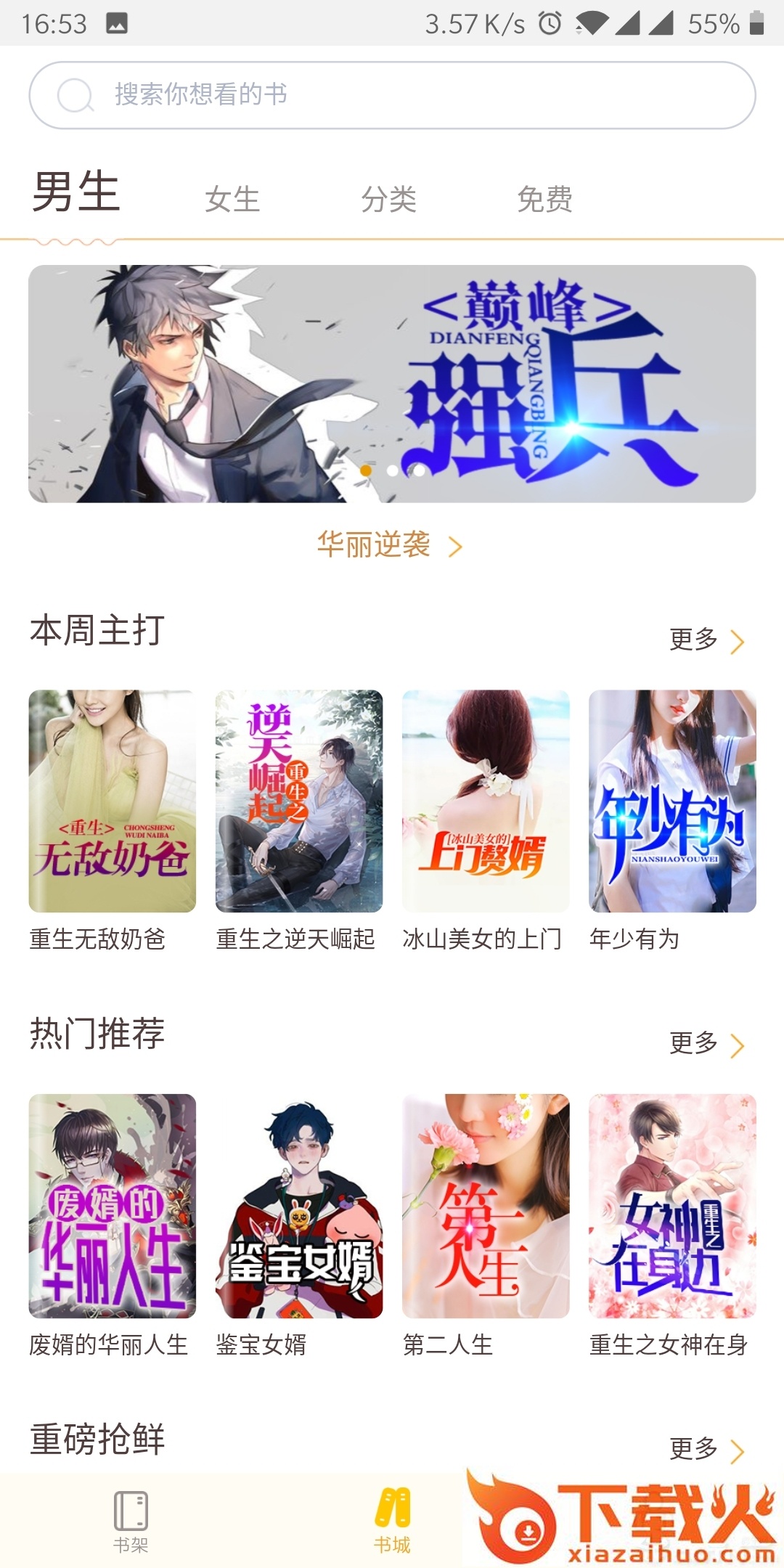Select the 免费 tab
This screenshot has height=1568, width=784.
tap(544, 199)
